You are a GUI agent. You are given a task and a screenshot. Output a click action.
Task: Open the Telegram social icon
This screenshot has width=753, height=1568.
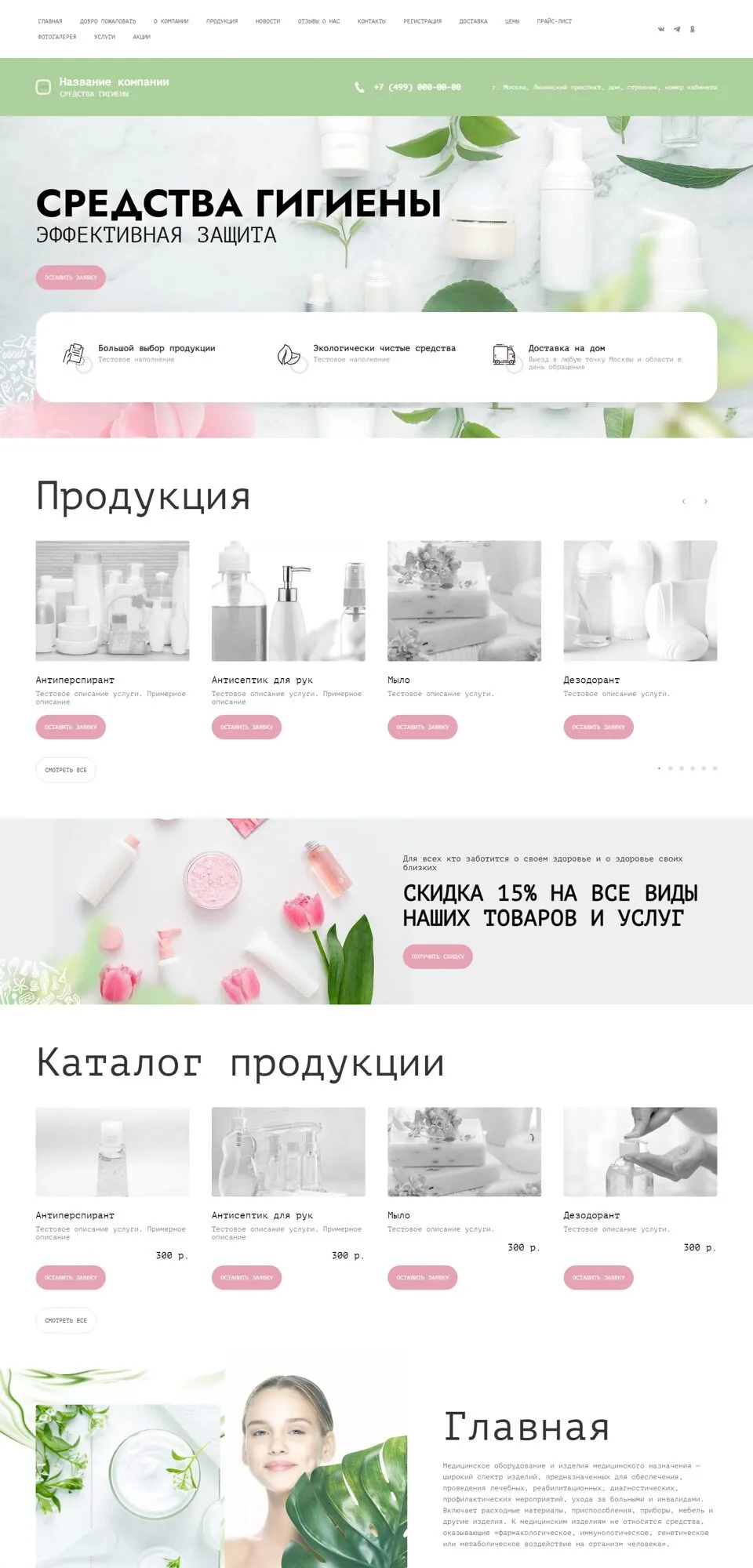677,29
